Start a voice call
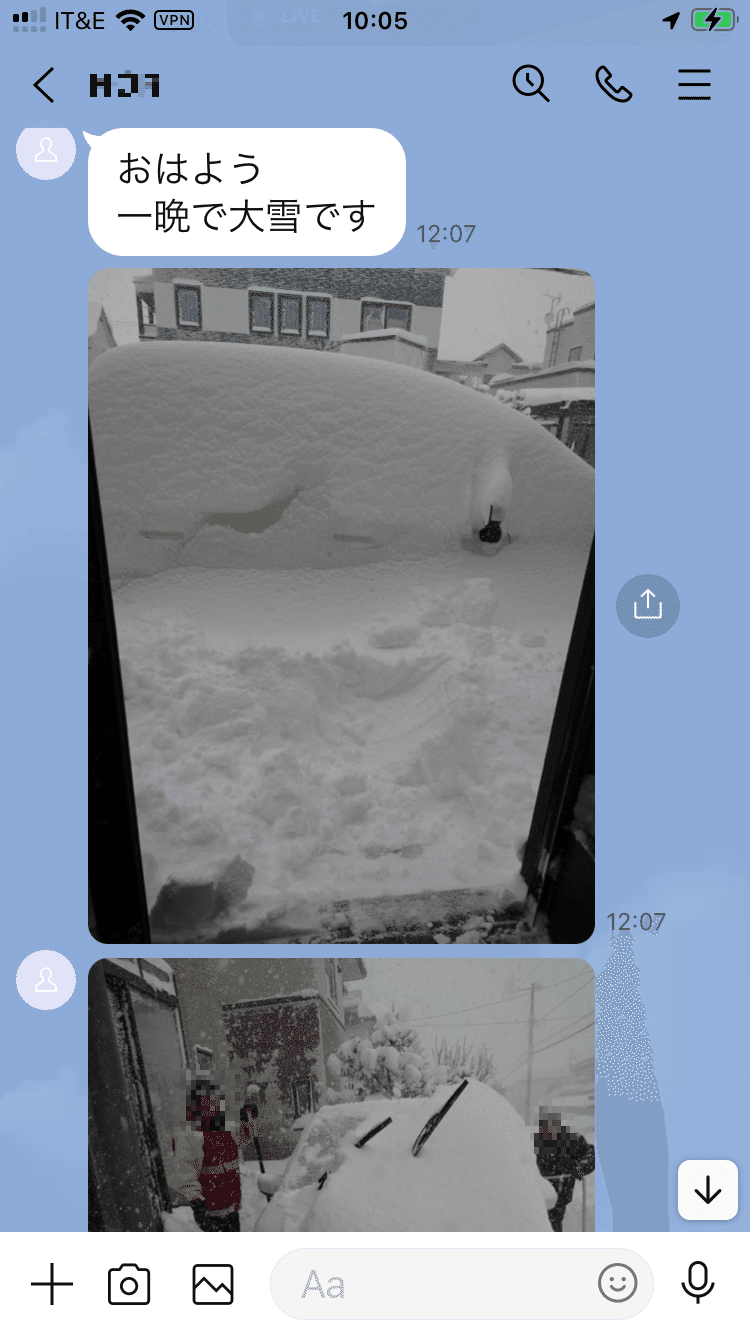750x1334 pixels. coord(613,85)
